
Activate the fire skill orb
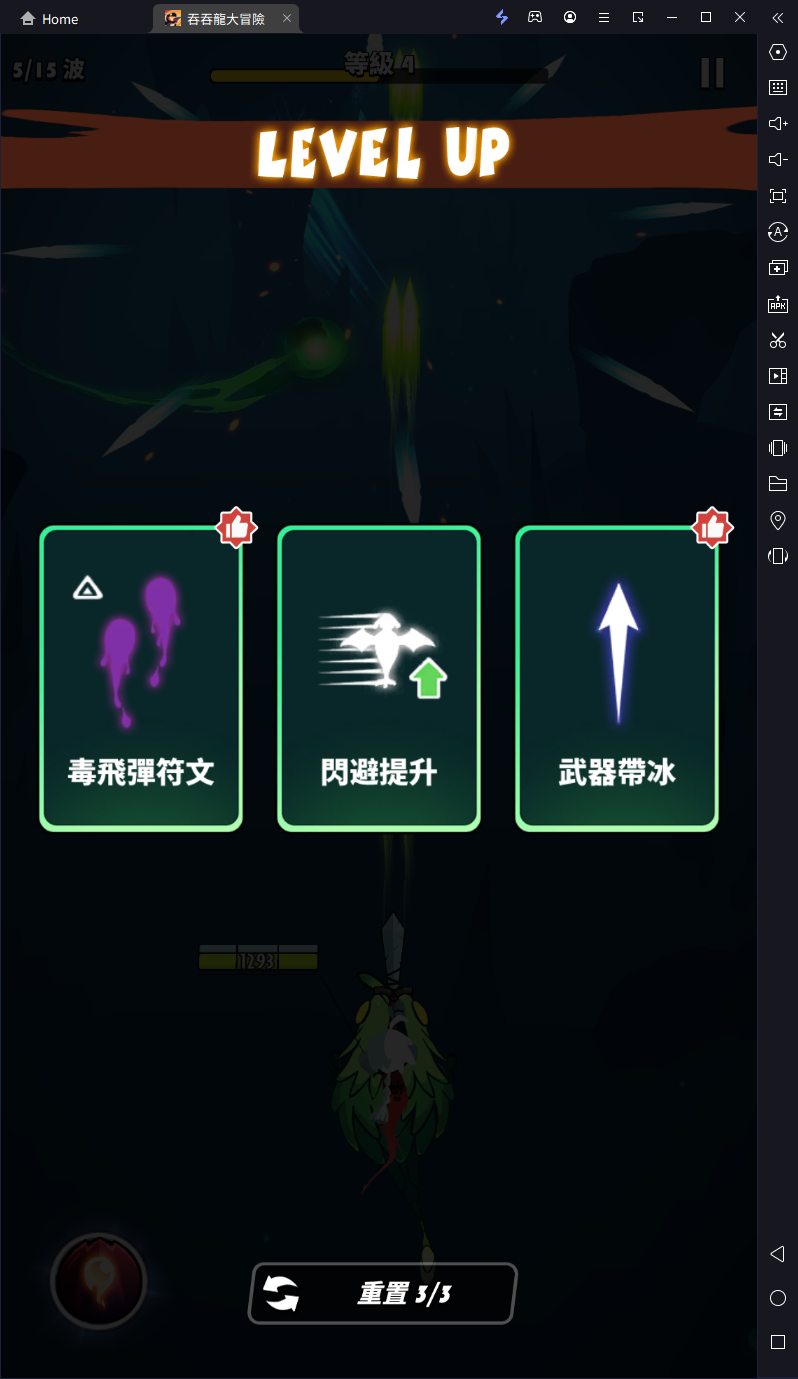[x=98, y=1280]
